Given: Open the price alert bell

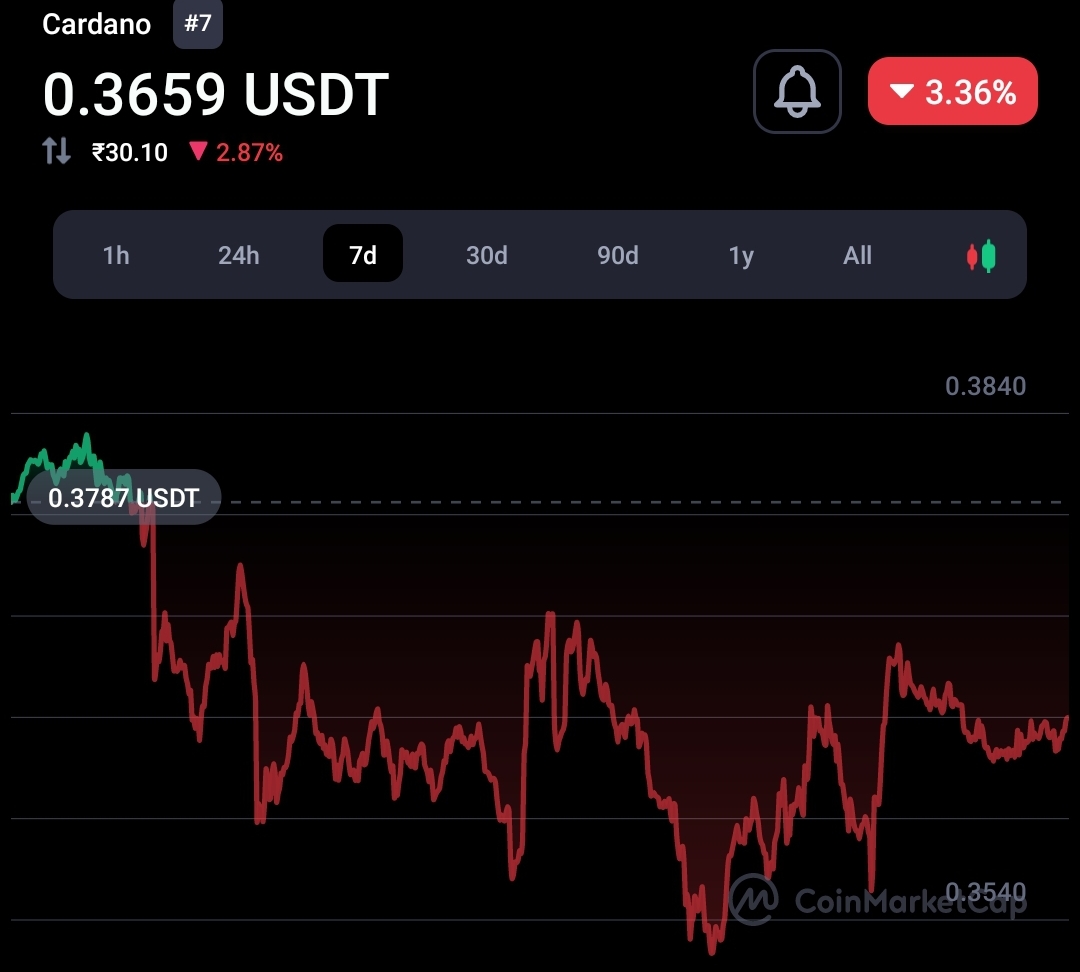Looking at the screenshot, I should [797, 92].
